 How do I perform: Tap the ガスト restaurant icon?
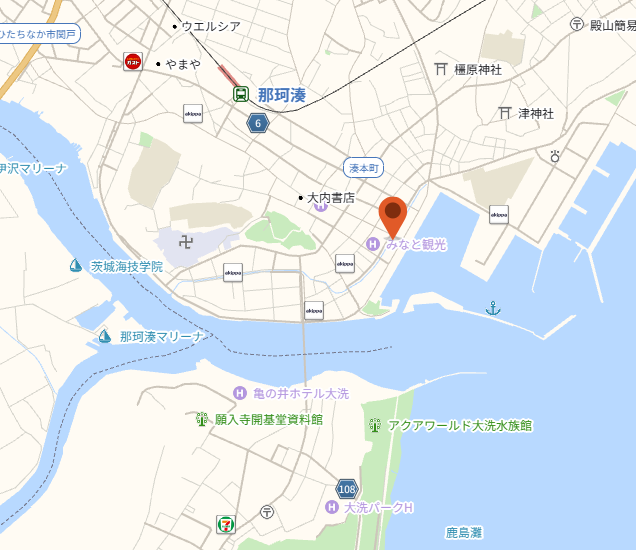coord(133,62)
